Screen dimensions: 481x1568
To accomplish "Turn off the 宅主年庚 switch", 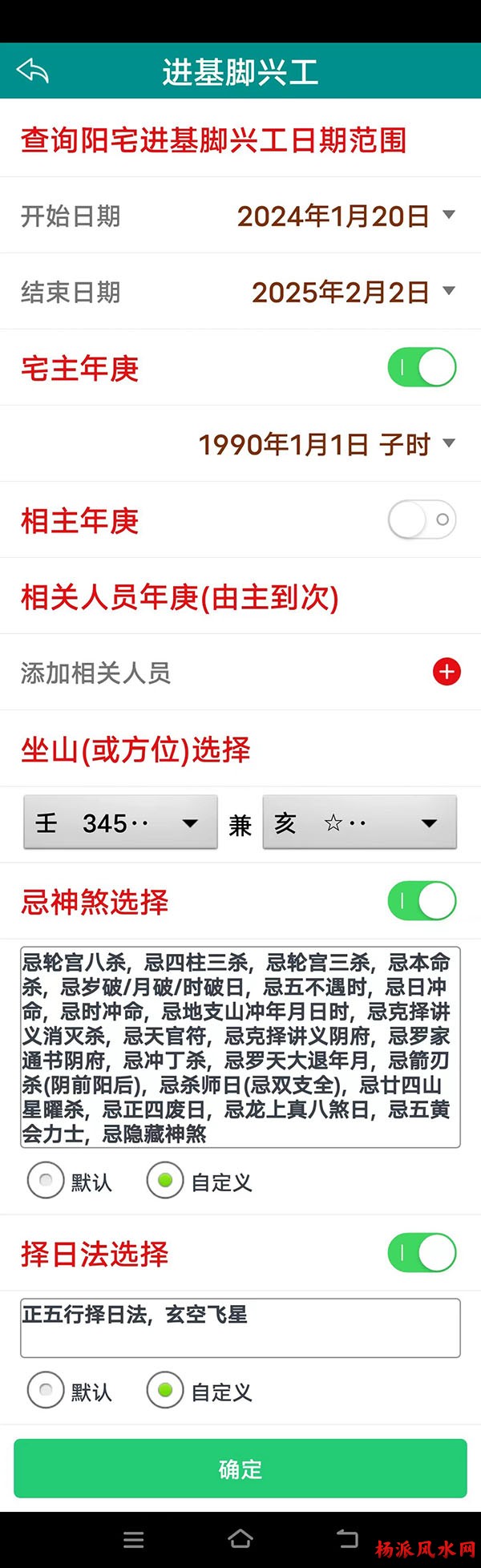I will (422, 368).
